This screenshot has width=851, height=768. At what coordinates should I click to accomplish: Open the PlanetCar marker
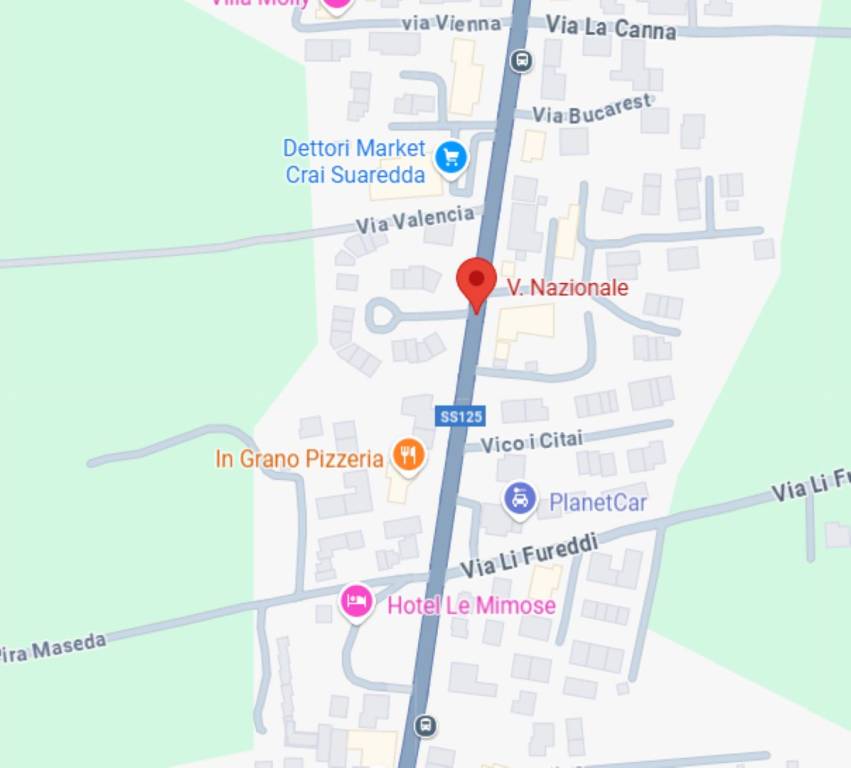[519, 499]
